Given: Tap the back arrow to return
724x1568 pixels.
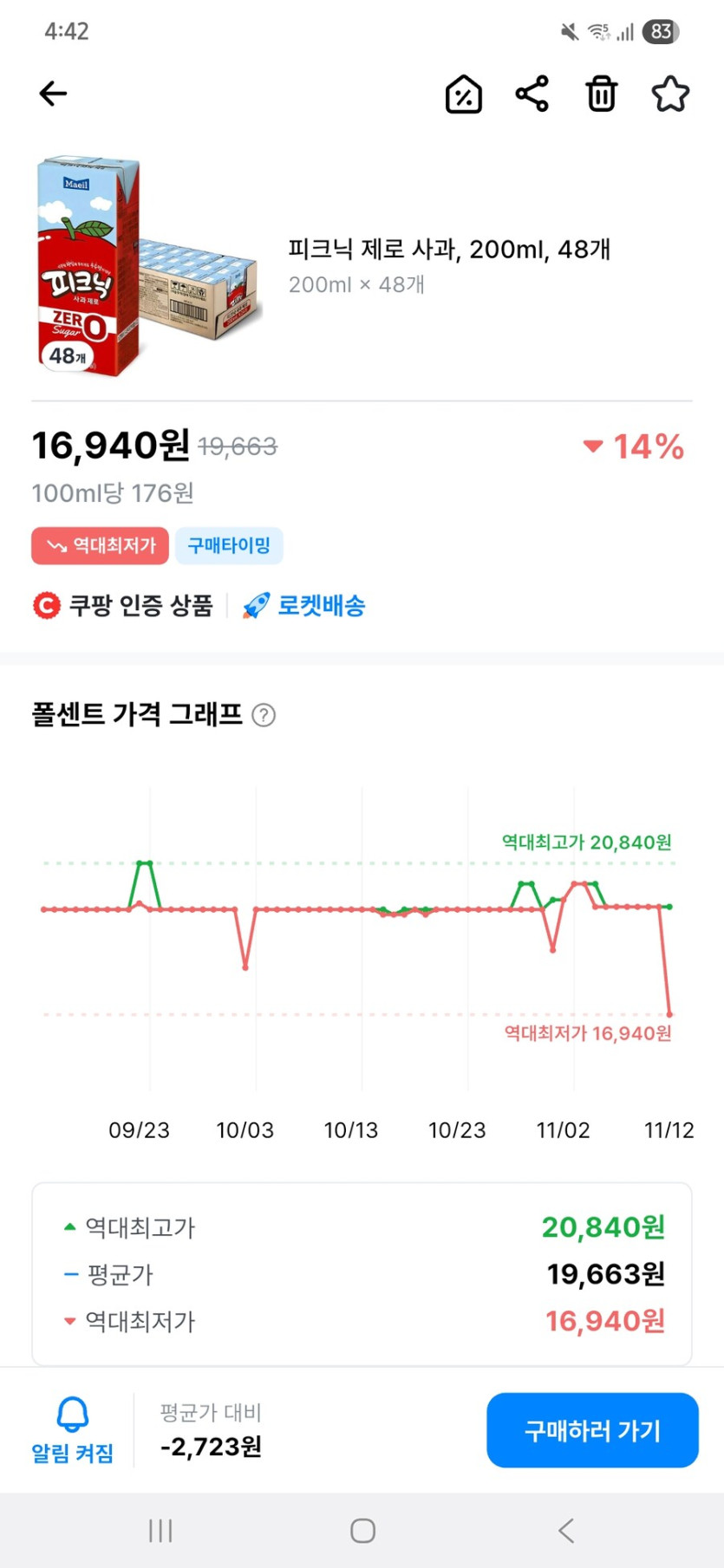Looking at the screenshot, I should 52,94.
